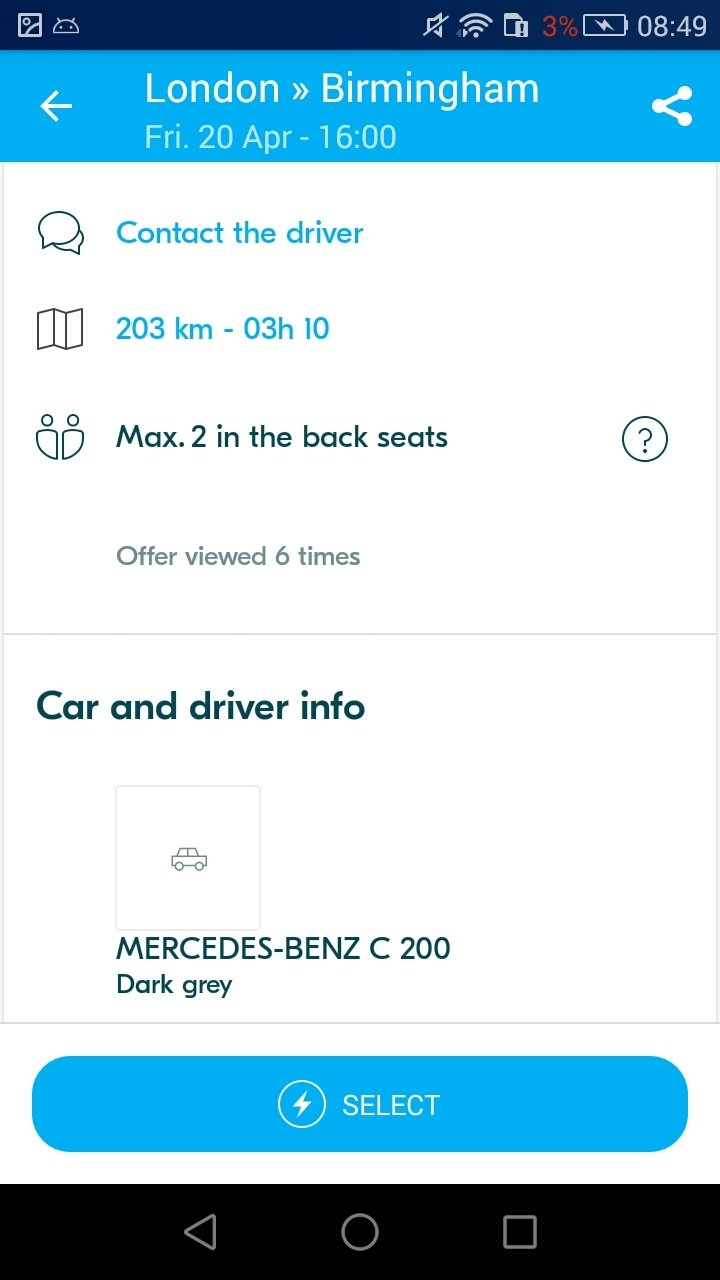
Task: Tap the SELECT button
Action: click(360, 1104)
